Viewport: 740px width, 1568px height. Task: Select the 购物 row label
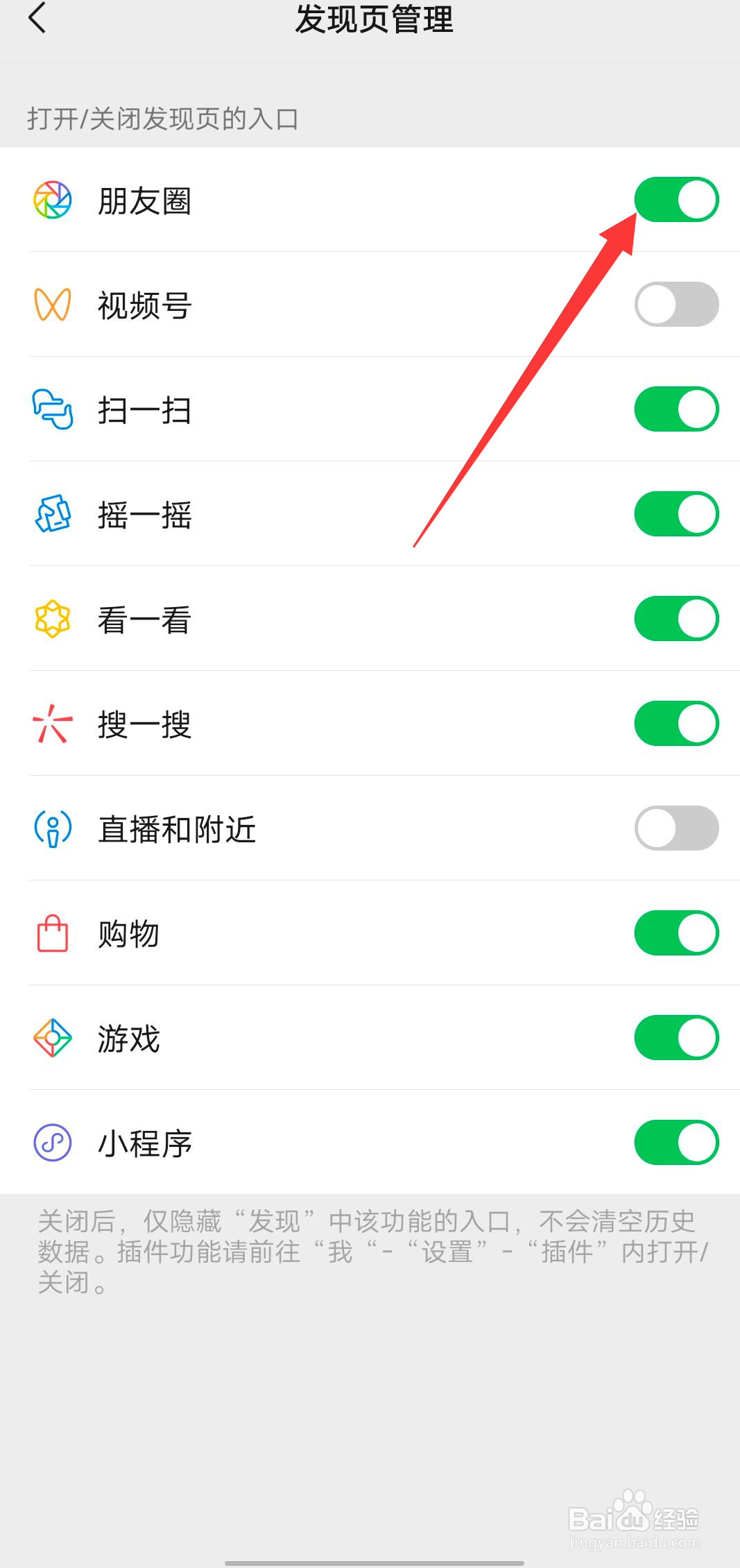pos(129,933)
